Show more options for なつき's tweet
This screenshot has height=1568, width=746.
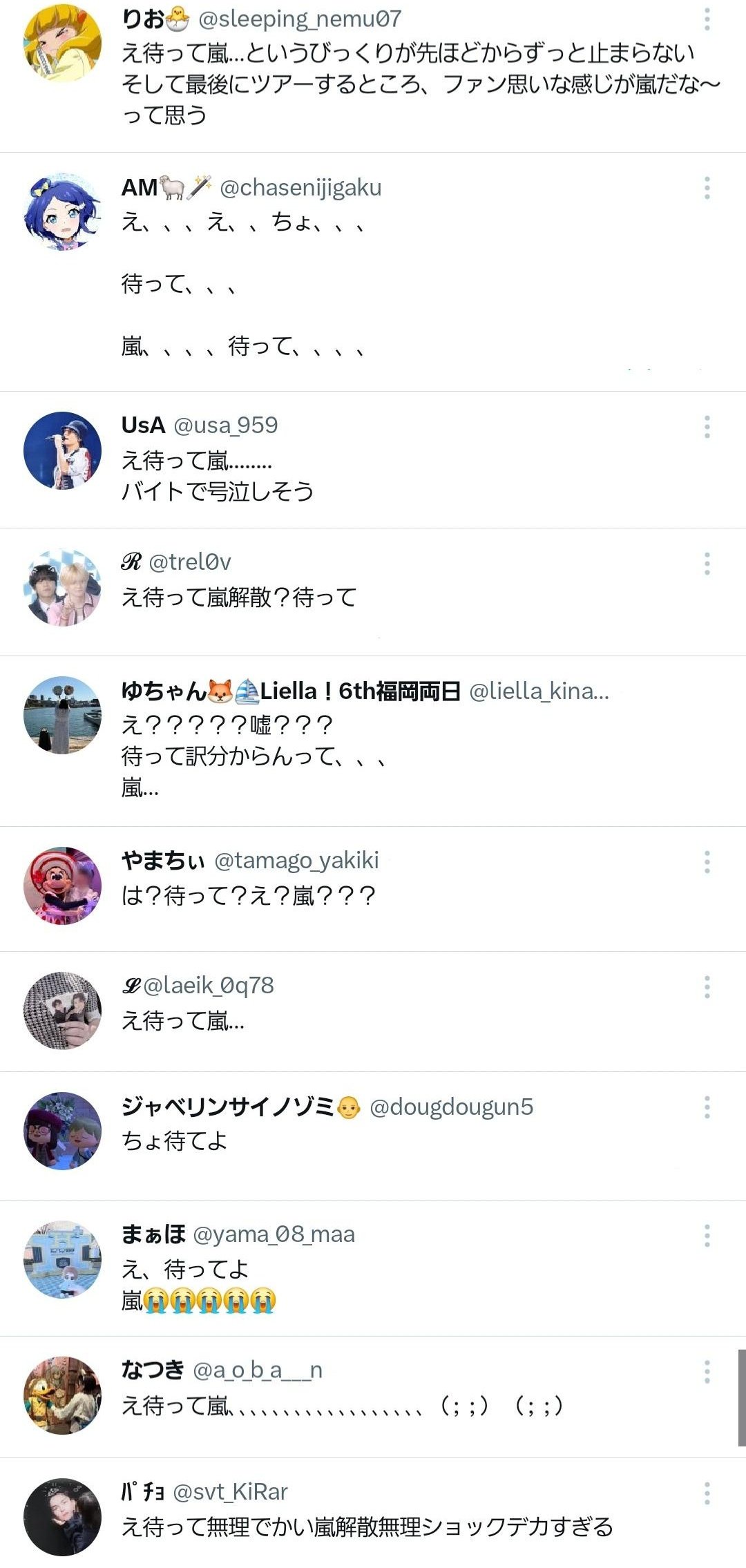(x=707, y=1372)
